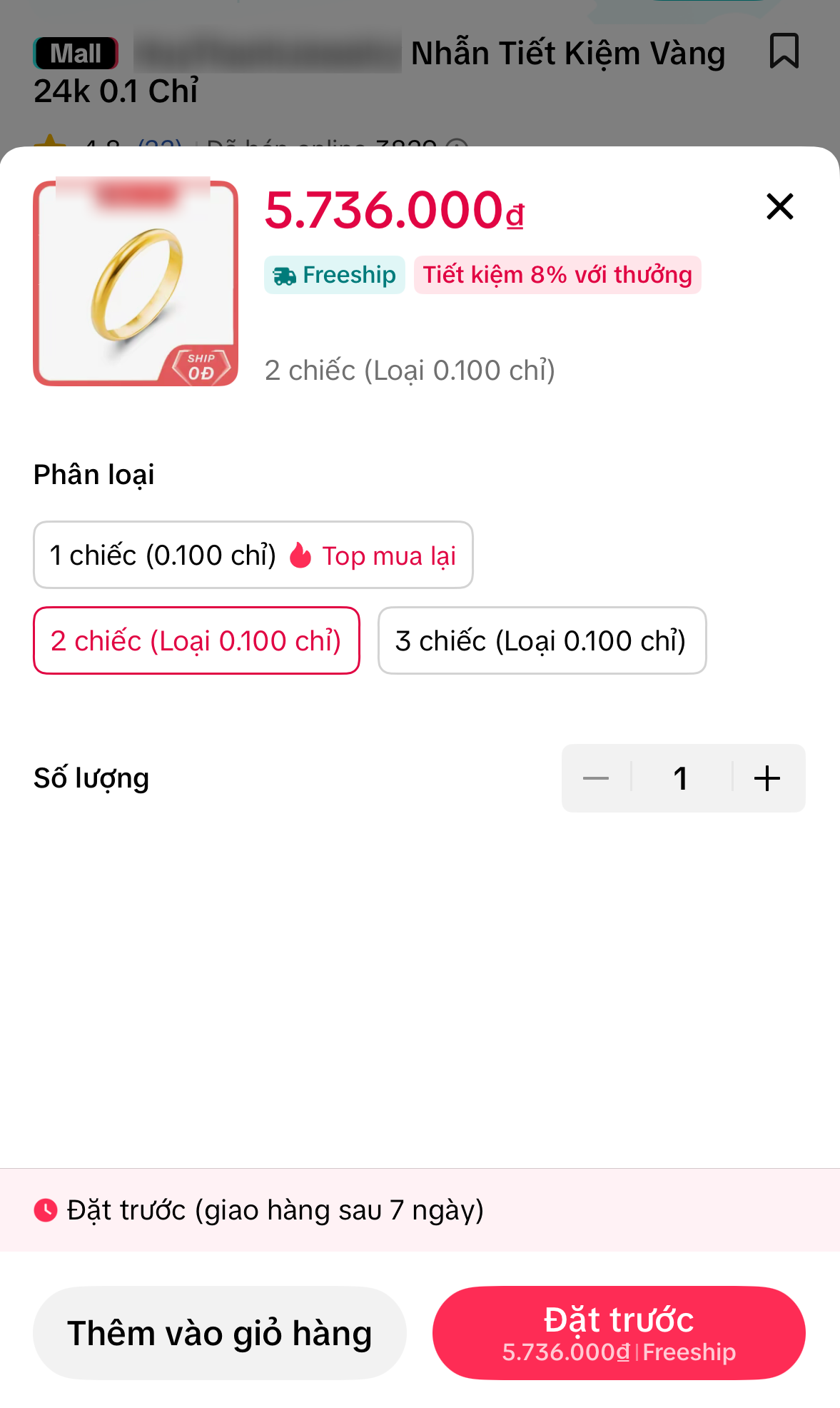Tap the Tiết kiệm 8% với thưởng badge
This screenshot has width=840, height=1408.
tap(557, 274)
